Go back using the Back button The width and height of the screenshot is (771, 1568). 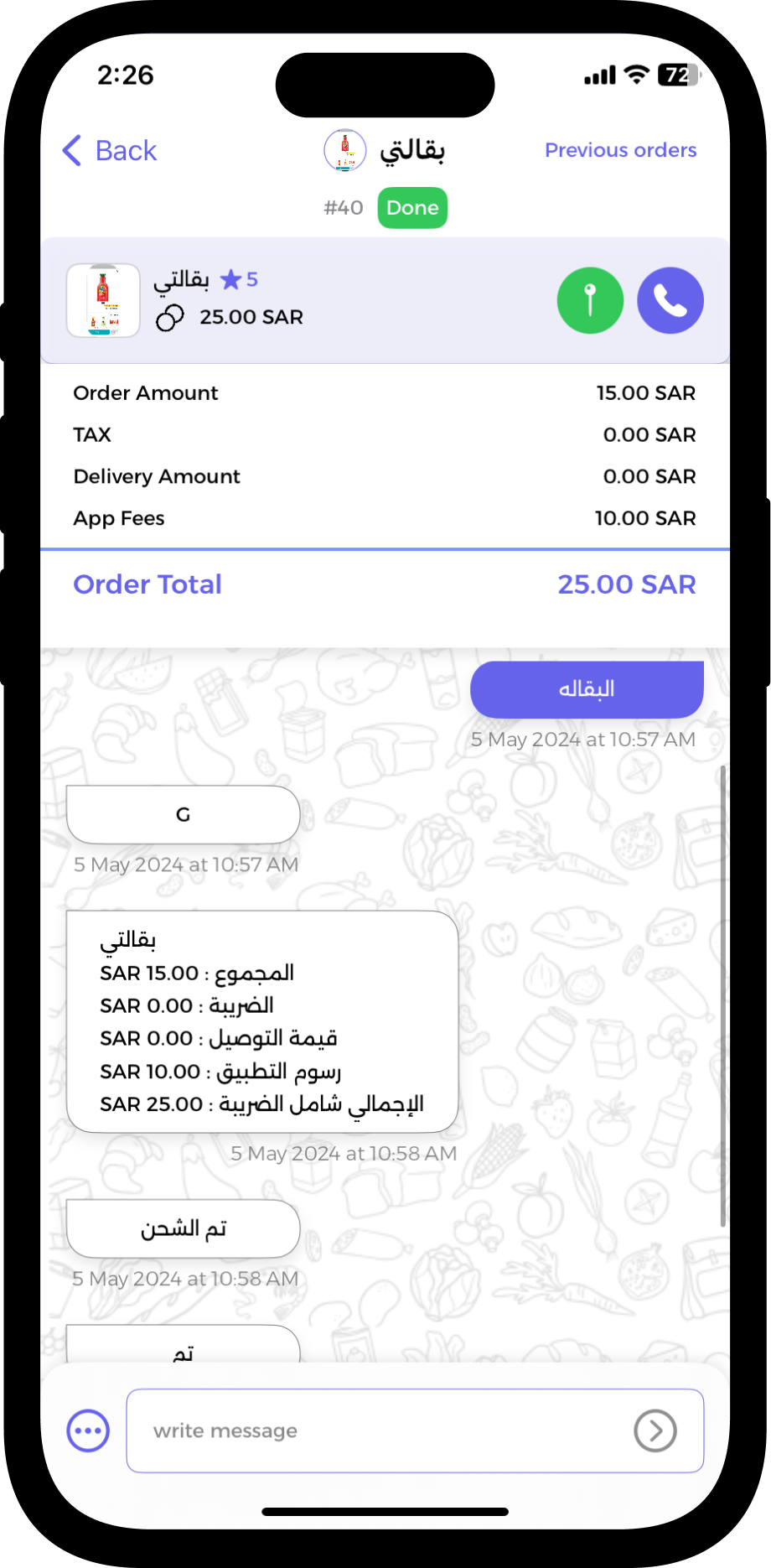110,151
